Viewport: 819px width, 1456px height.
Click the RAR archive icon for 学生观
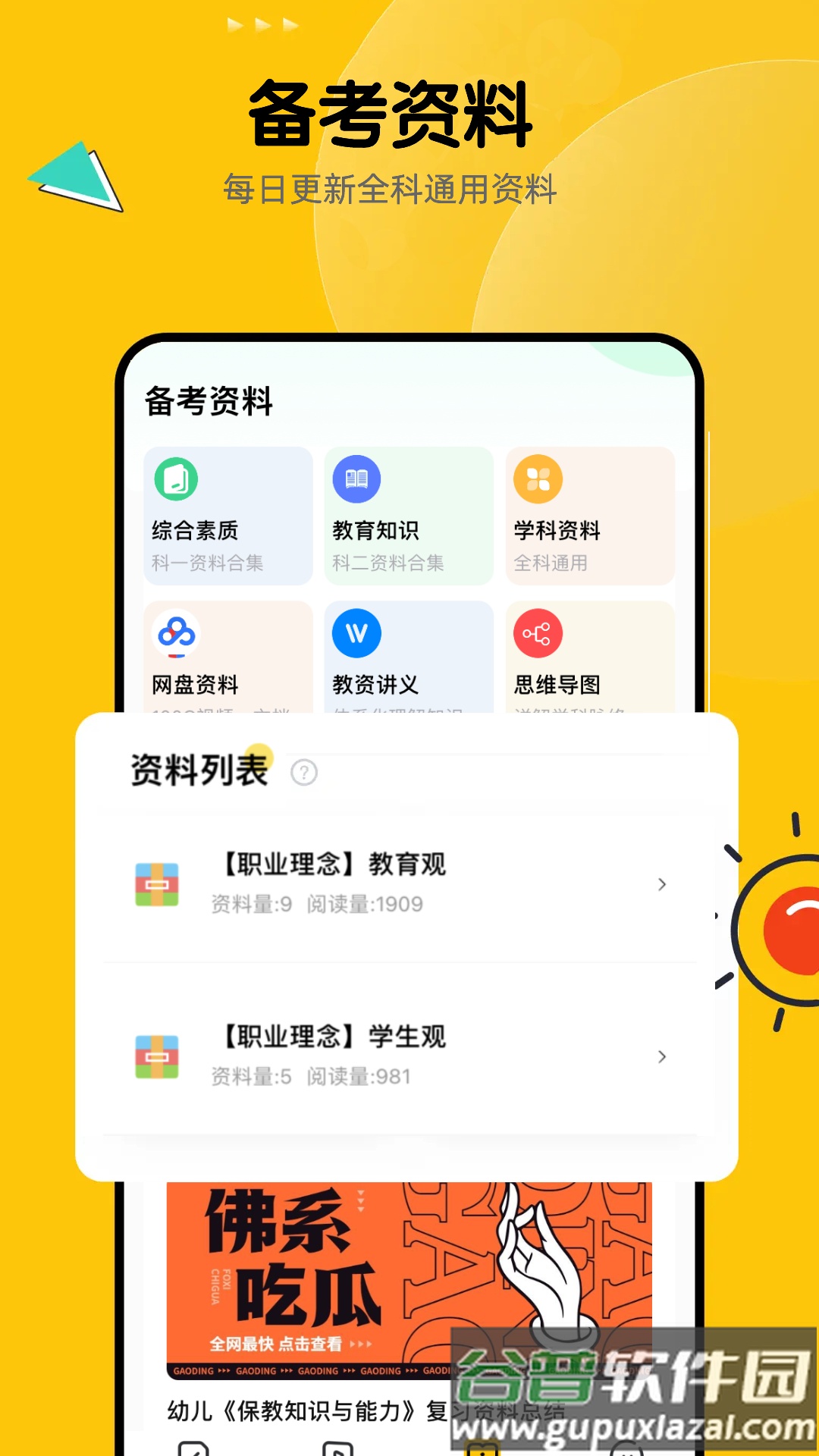point(157,1056)
